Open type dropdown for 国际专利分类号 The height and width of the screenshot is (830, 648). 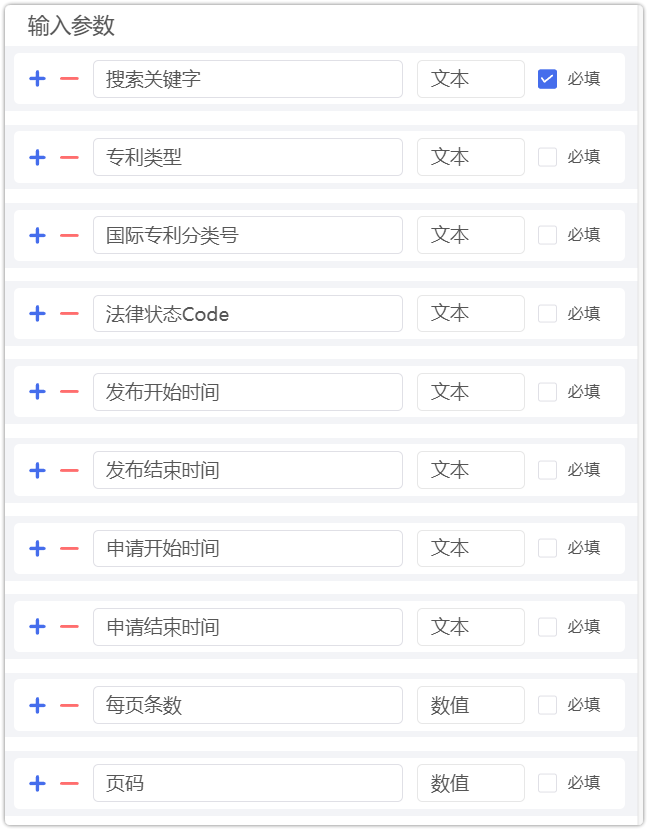coord(470,235)
